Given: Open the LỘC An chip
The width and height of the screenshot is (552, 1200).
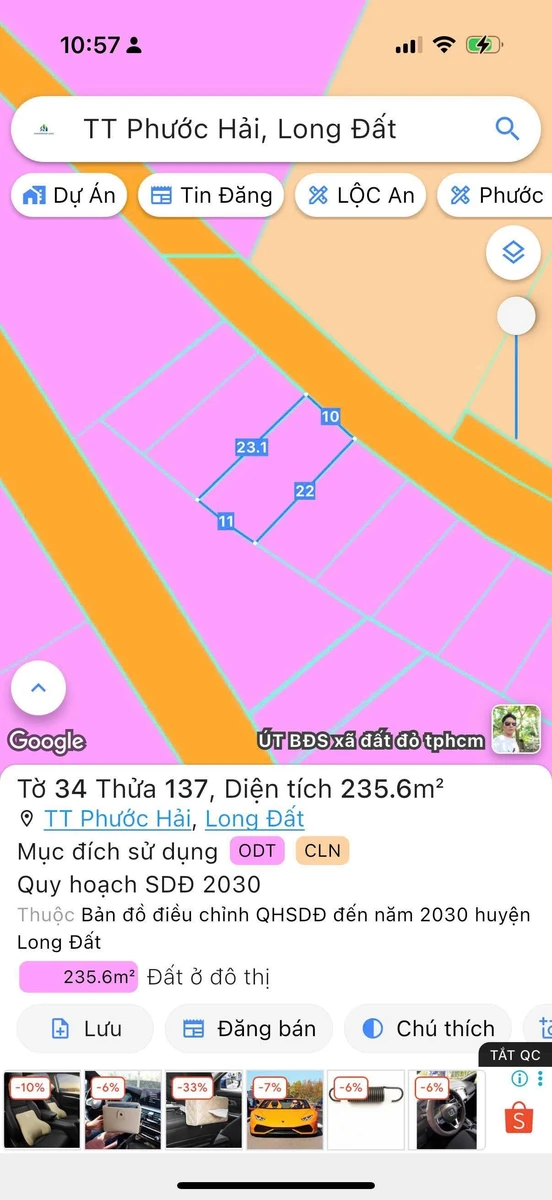Looking at the screenshot, I should (361, 195).
